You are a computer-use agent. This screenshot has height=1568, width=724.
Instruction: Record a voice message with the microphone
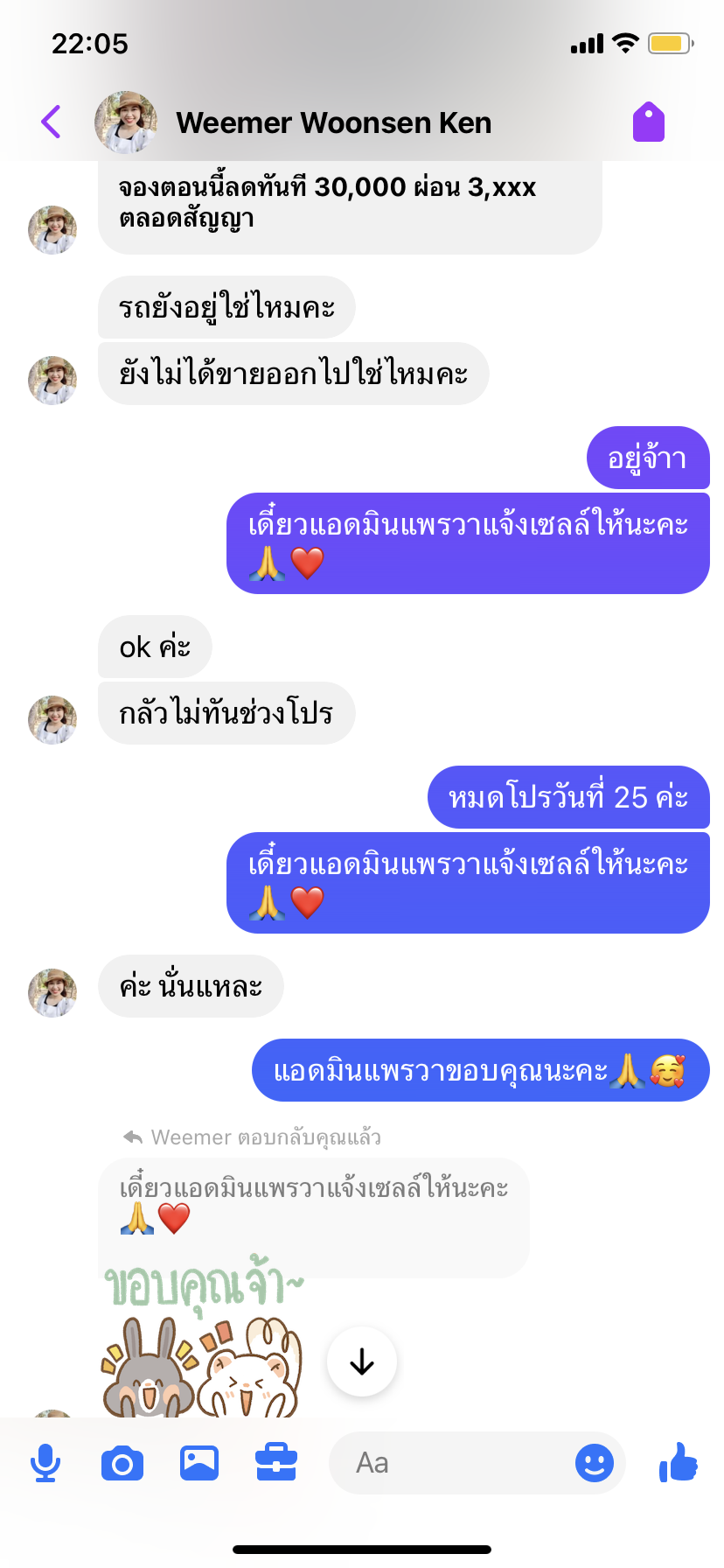pyautogui.click(x=45, y=1463)
